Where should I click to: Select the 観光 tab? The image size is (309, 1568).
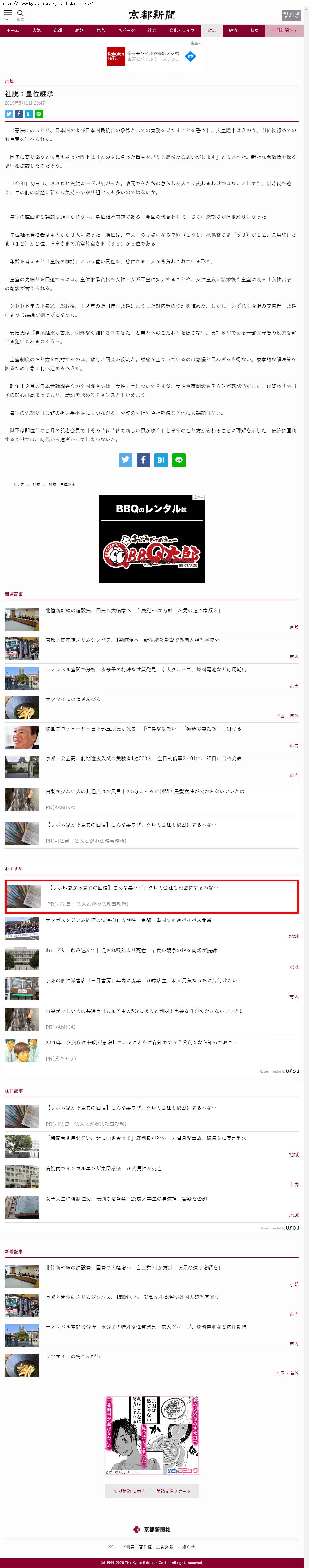click(100, 31)
